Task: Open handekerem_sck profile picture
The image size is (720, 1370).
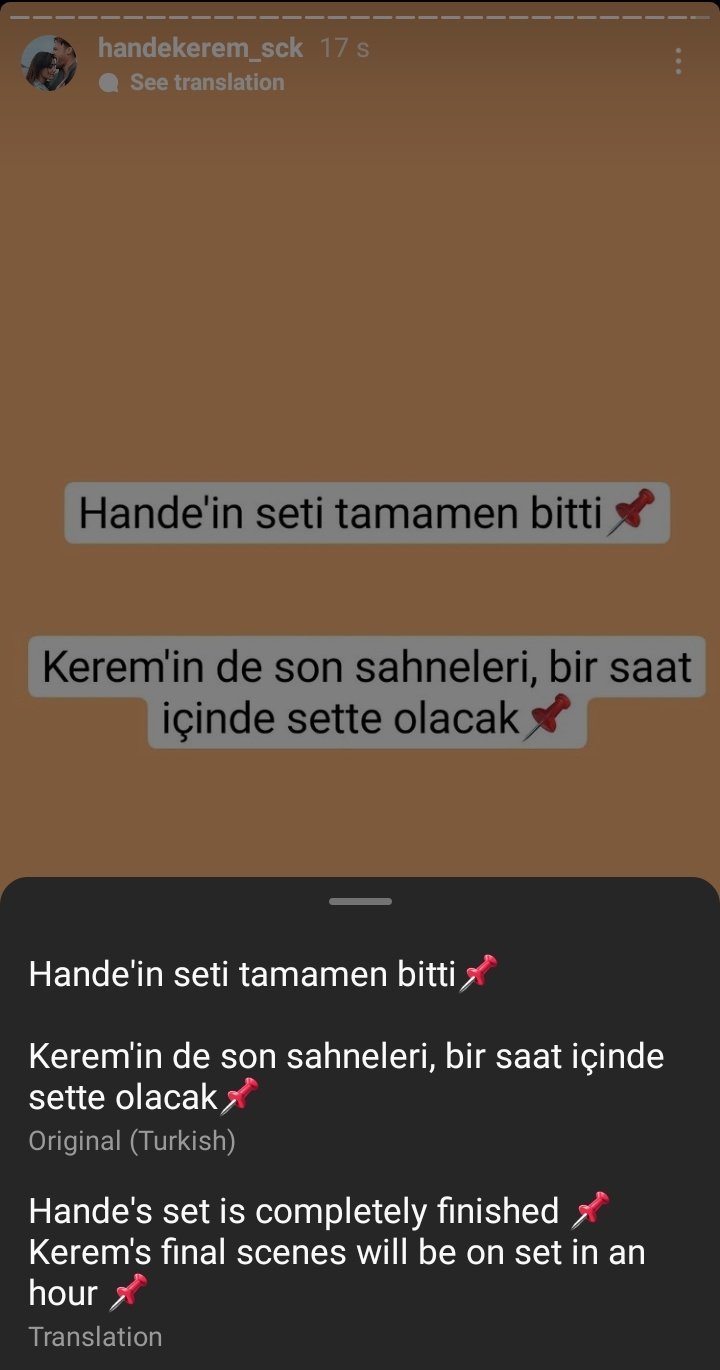Action: click(x=49, y=64)
